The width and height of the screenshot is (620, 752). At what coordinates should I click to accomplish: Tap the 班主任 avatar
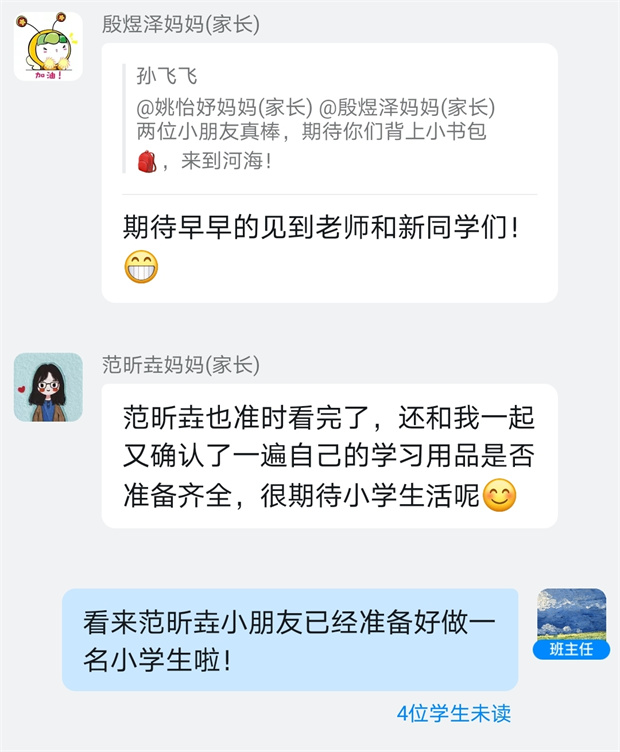tap(571, 623)
